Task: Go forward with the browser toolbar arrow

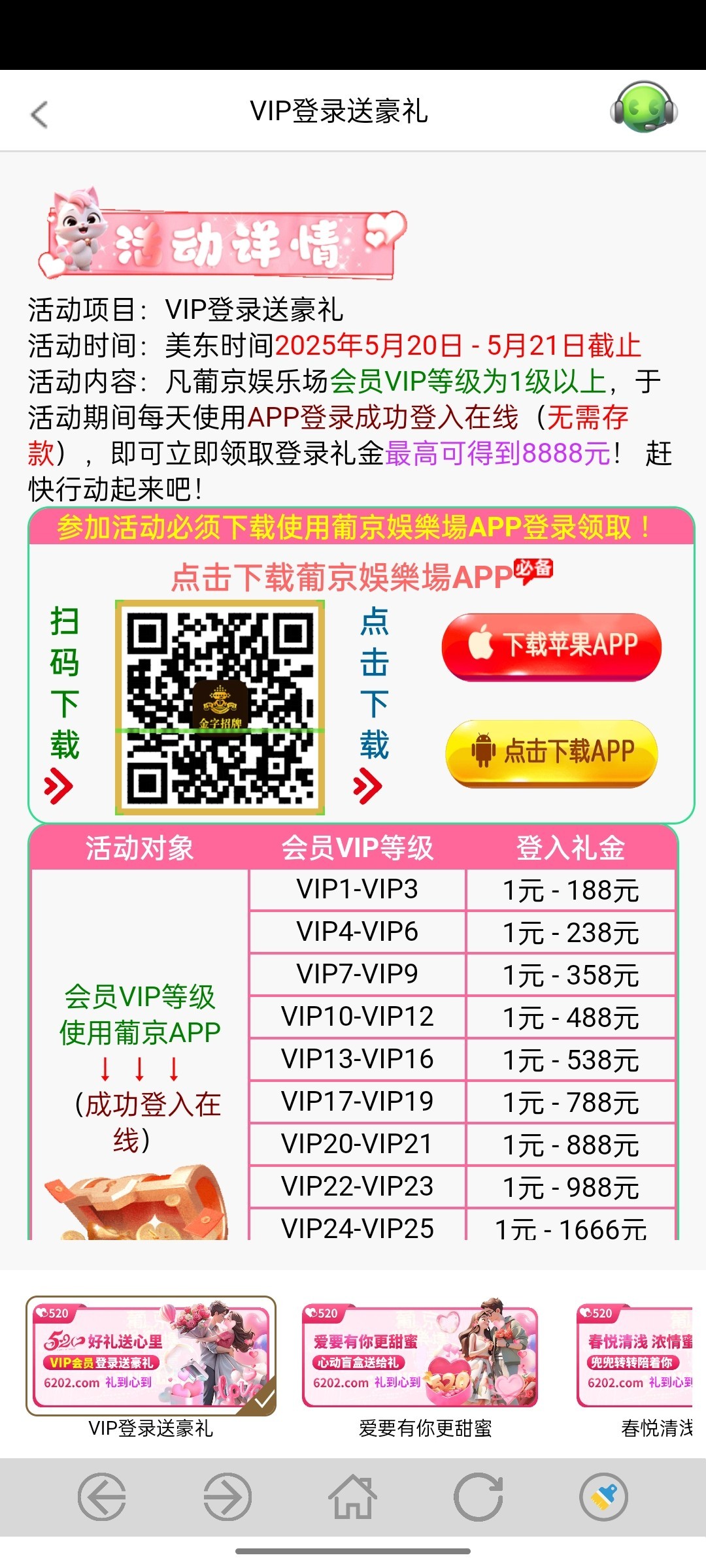Action: coord(227,1497)
